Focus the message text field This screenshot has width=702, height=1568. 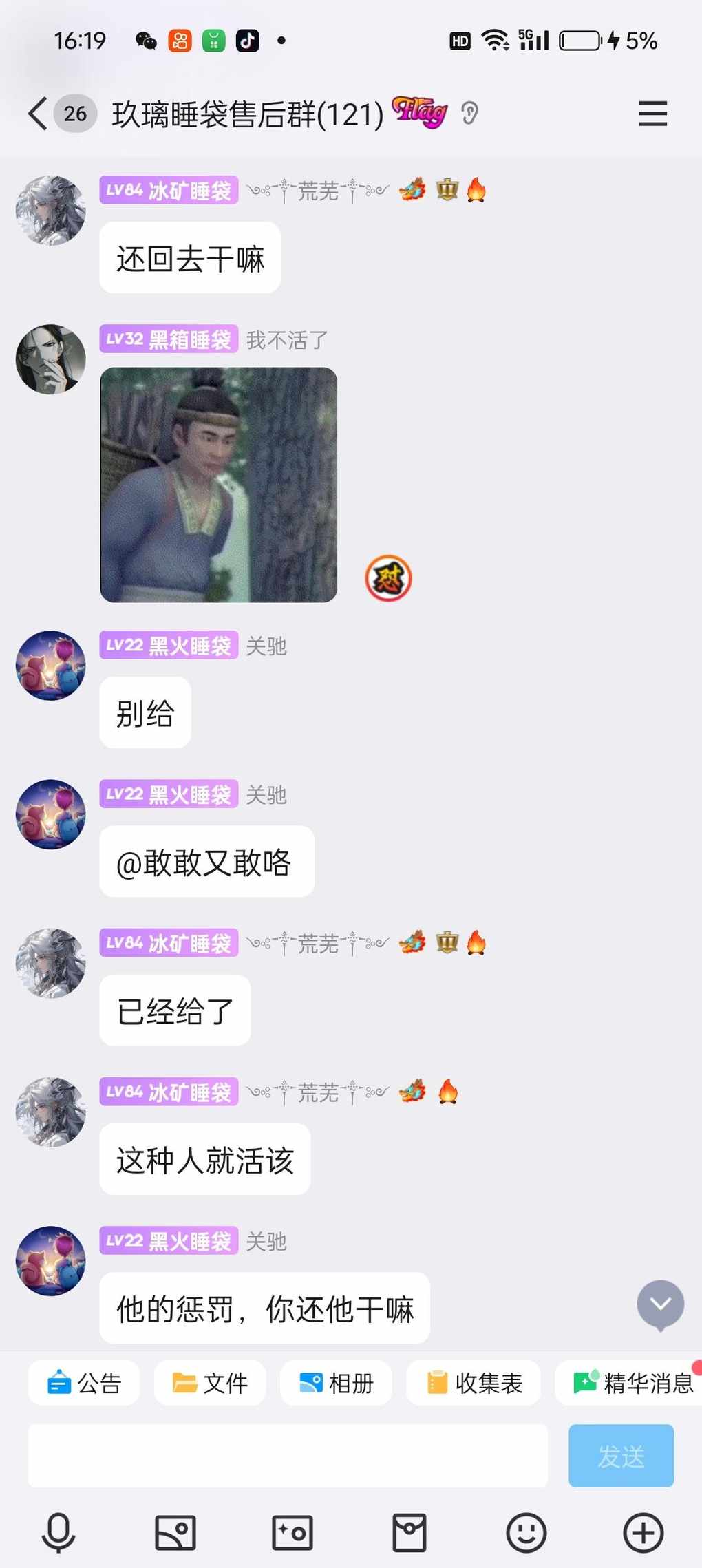[x=288, y=1455]
